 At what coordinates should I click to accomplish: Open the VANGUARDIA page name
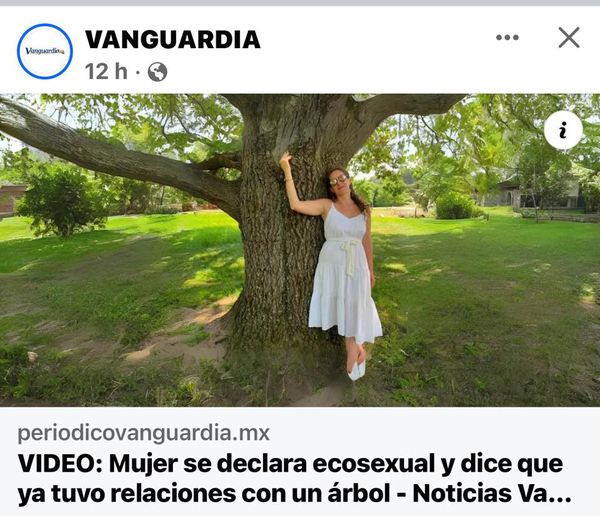tap(172, 39)
